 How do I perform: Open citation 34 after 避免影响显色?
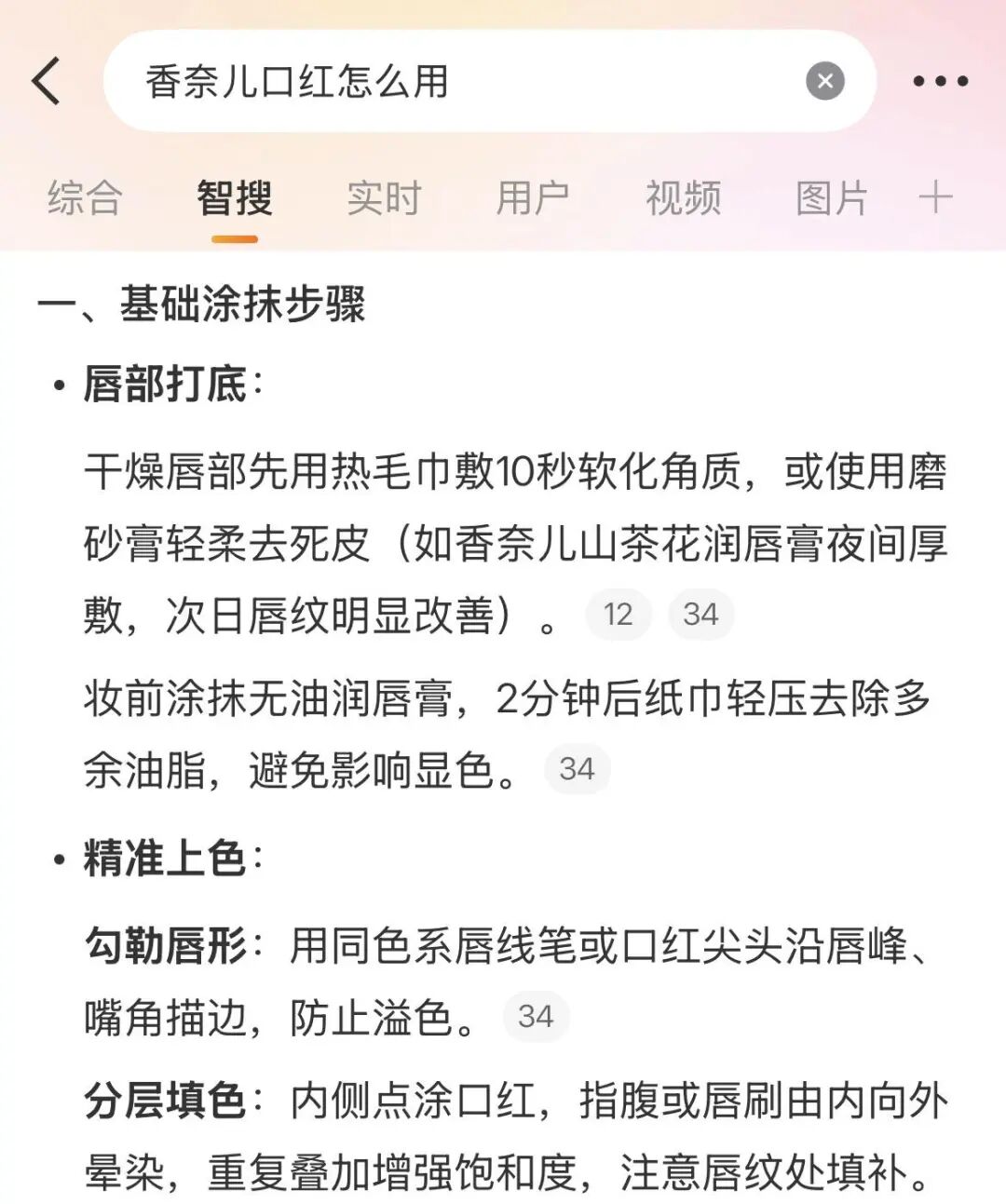[577, 769]
